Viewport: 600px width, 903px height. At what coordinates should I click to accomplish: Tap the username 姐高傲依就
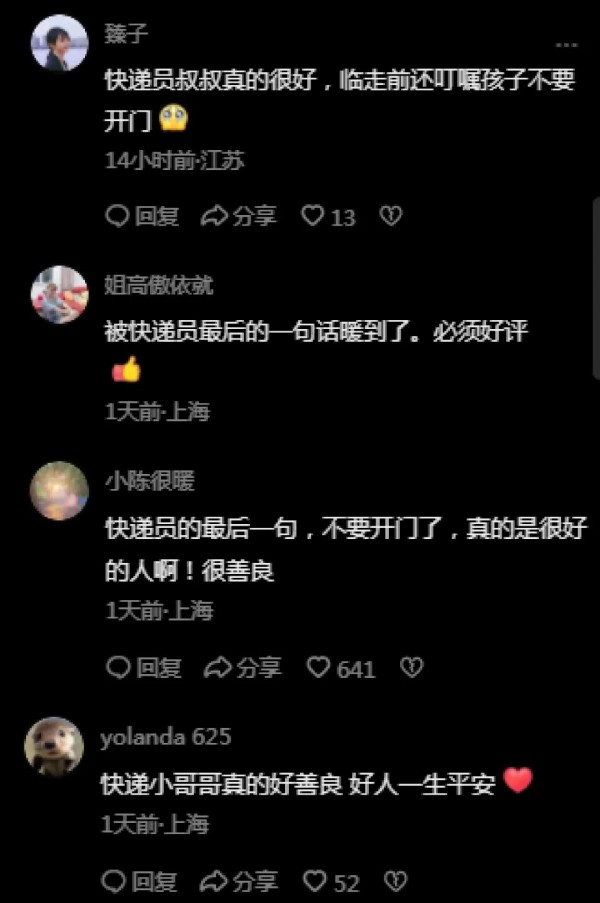click(159, 286)
